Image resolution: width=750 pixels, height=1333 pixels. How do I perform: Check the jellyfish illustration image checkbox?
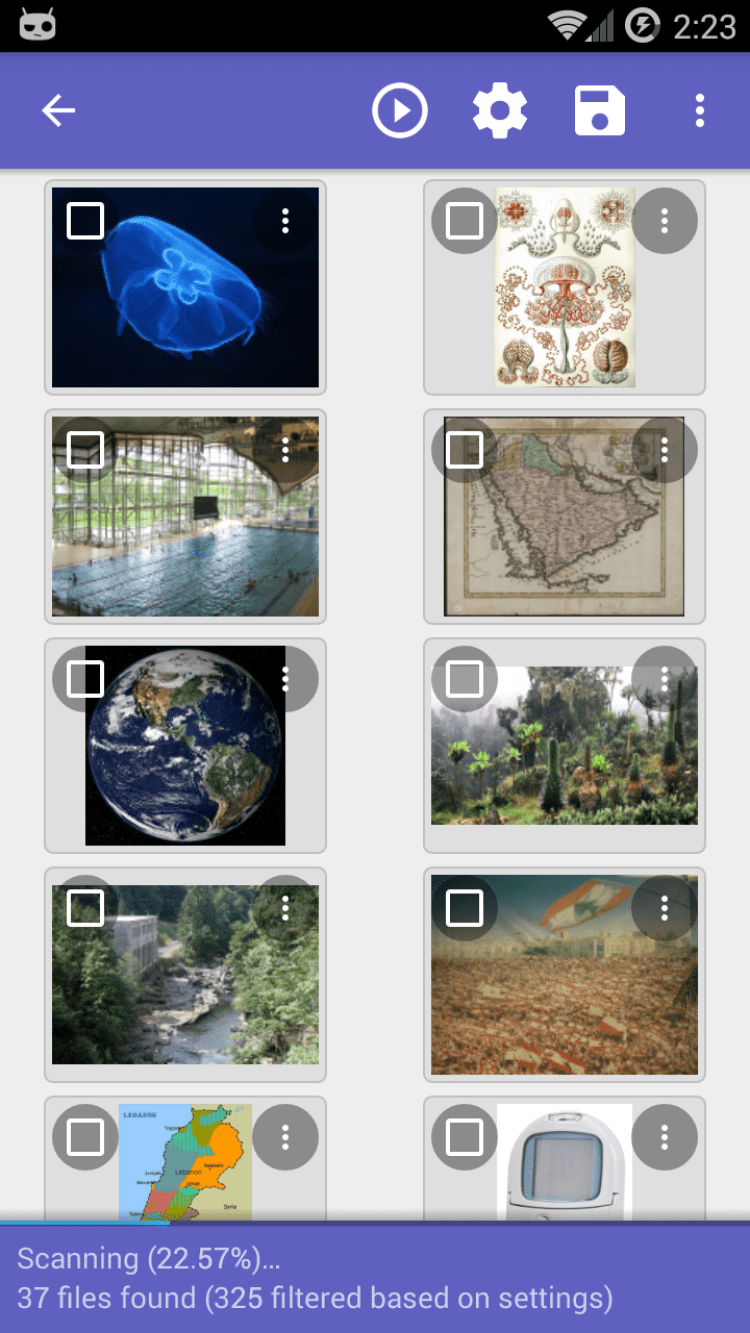464,221
